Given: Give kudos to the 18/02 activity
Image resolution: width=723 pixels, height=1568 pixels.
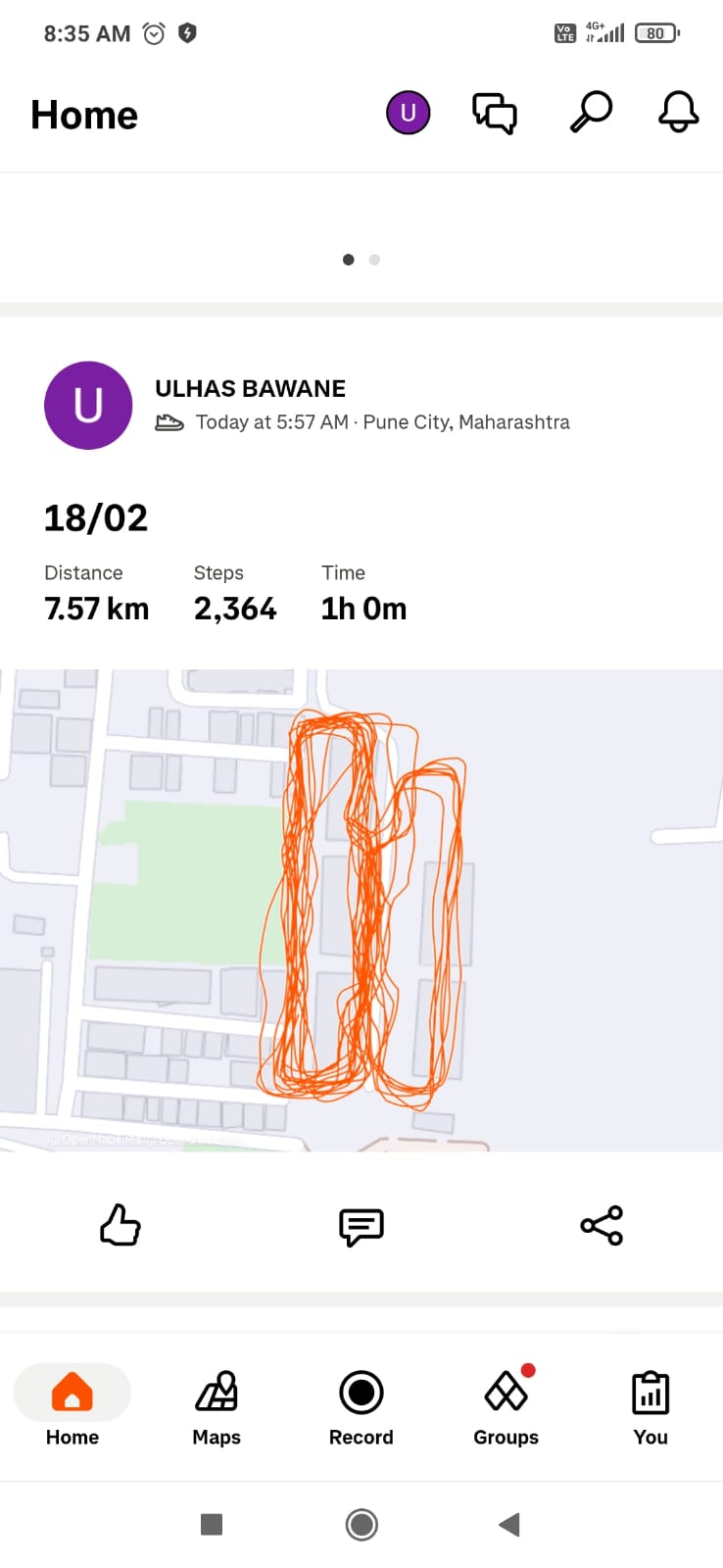Looking at the screenshot, I should (120, 1225).
